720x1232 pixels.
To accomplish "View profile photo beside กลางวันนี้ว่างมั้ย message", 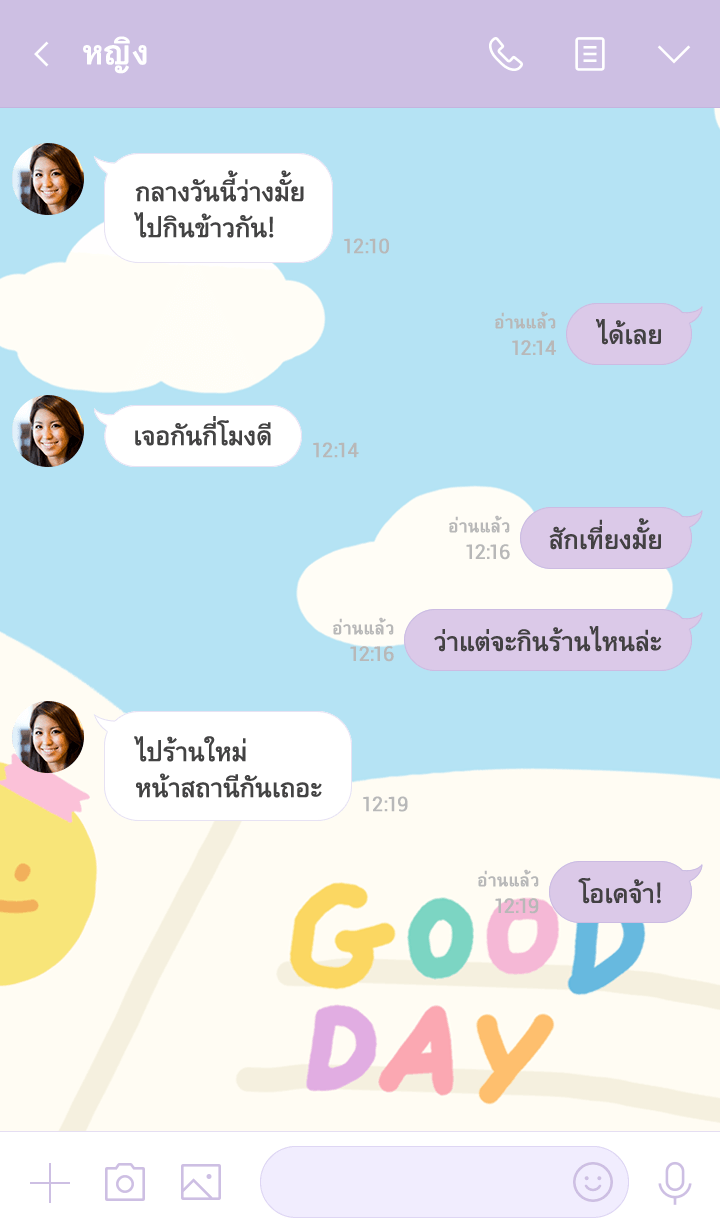I will tap(48, 179).
